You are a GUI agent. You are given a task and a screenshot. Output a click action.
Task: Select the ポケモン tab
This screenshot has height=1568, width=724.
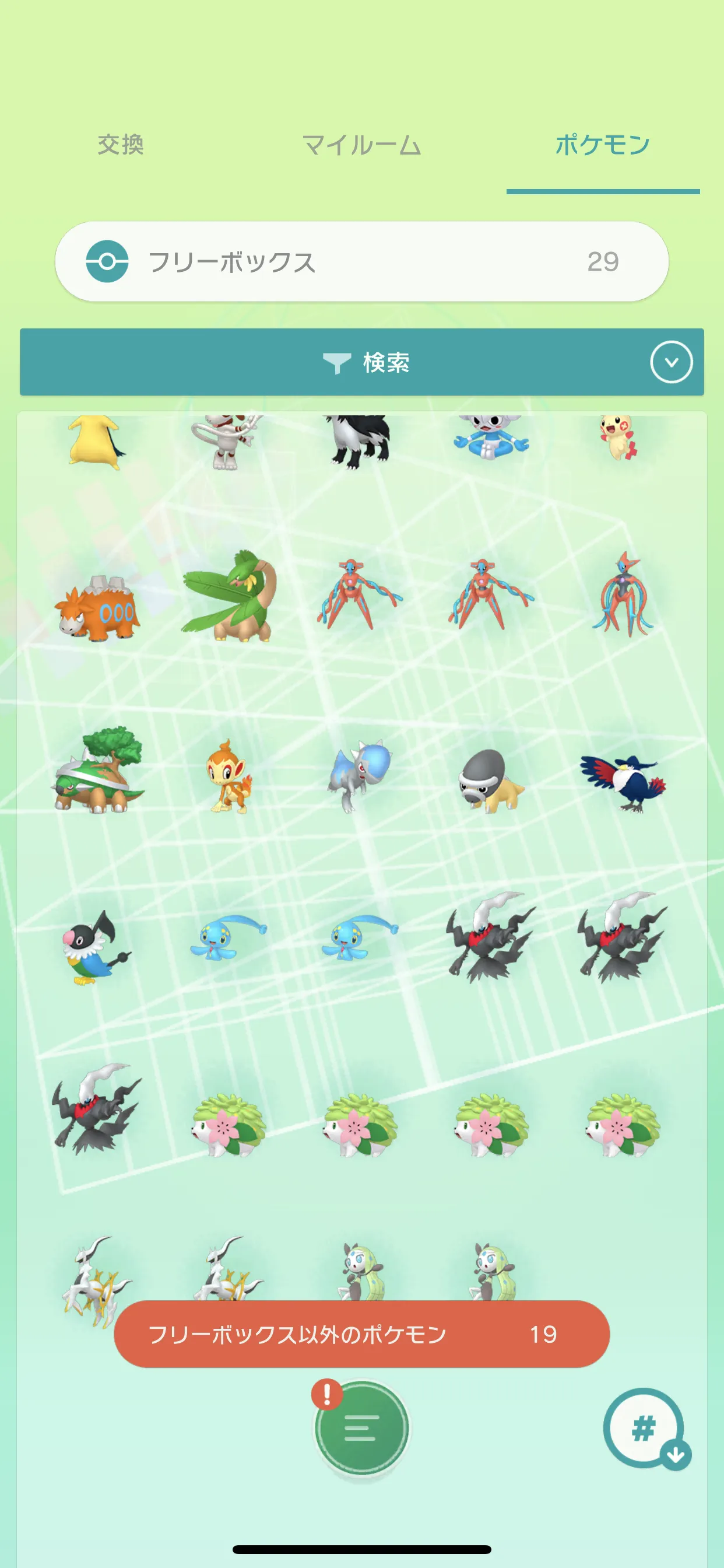coord(602,145)
